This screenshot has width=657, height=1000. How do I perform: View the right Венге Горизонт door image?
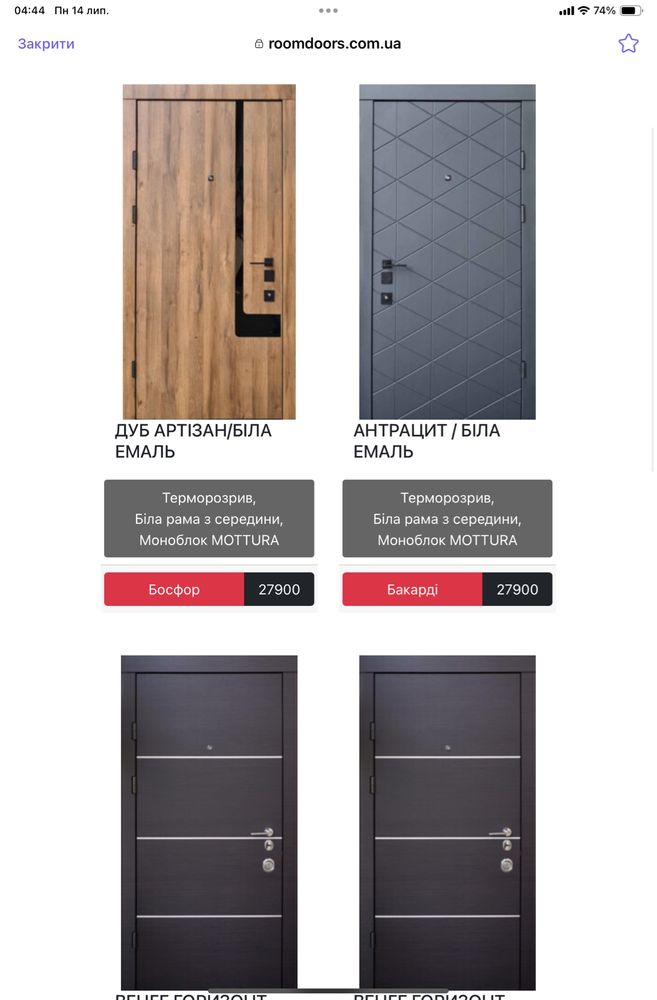pyautogui.click(x=447, y=822)
